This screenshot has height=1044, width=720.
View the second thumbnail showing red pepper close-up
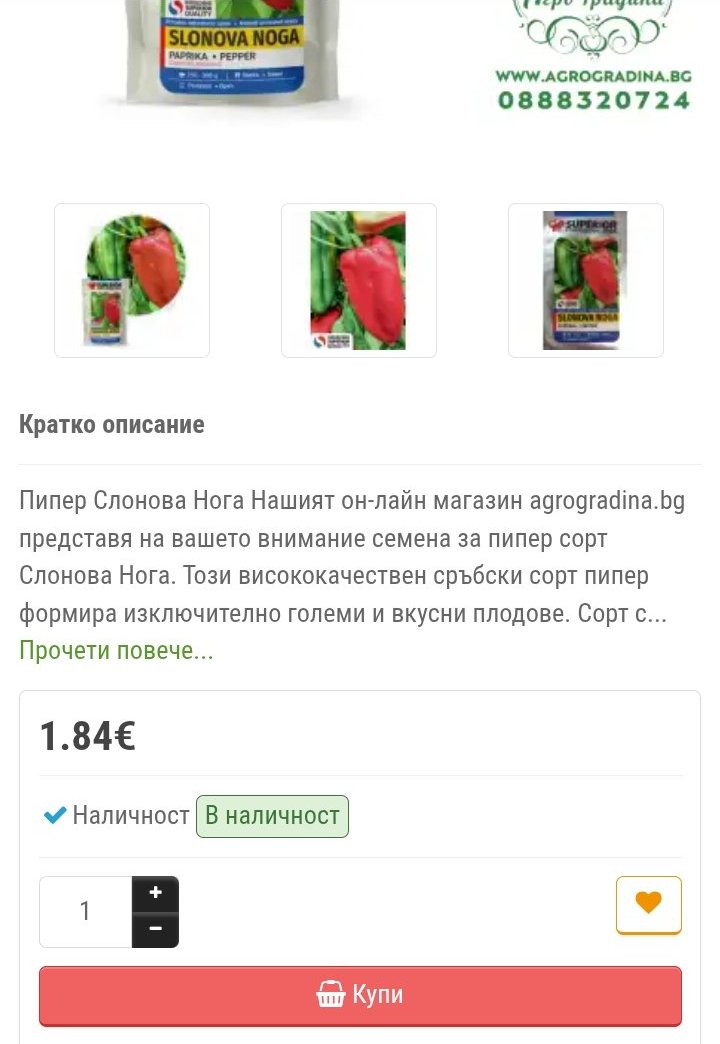358,280
